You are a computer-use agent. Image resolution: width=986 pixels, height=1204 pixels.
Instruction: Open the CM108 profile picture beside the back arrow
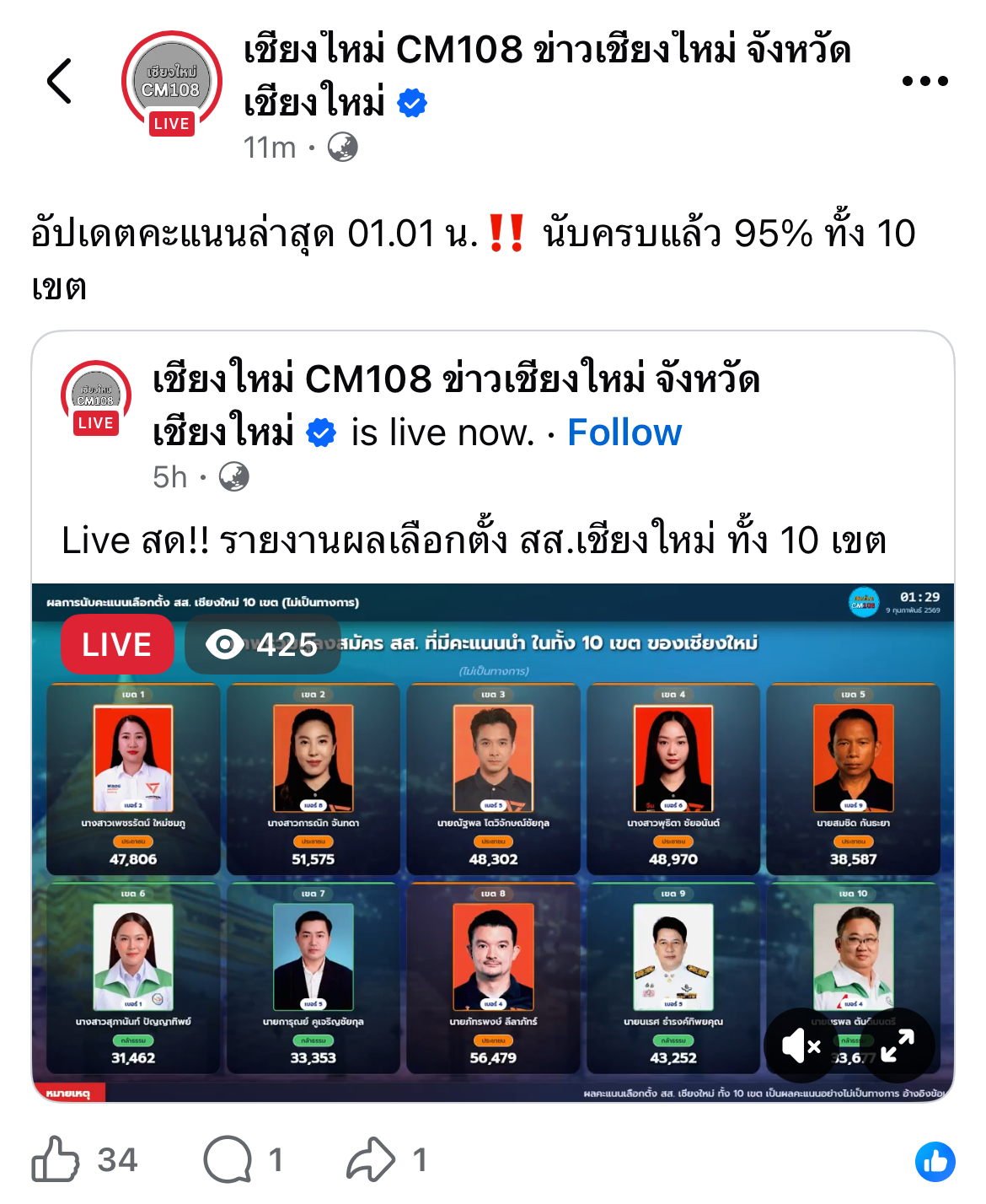(x=171, y=83)
